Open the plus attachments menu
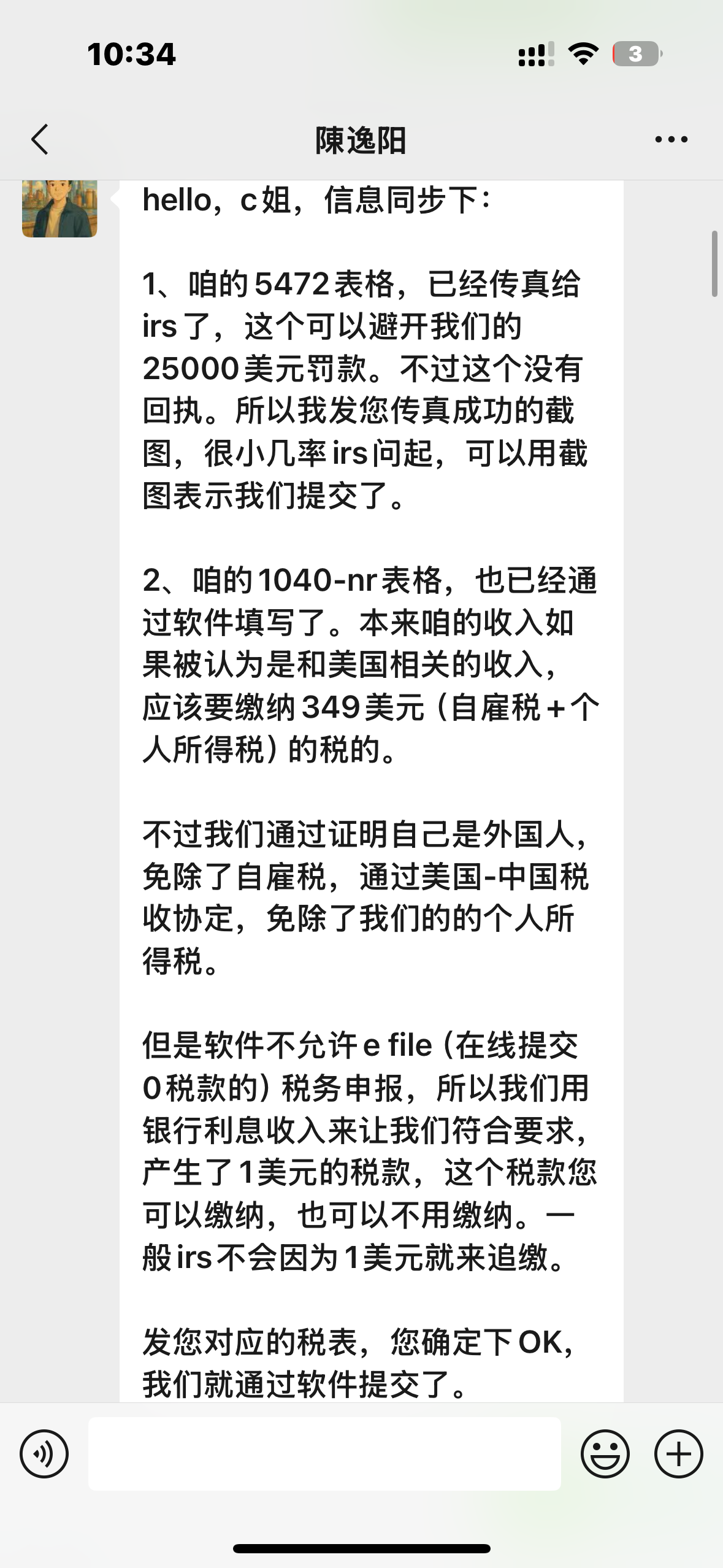Image resolution: width=723 pixels, height=1568 pixels. 678,1453
